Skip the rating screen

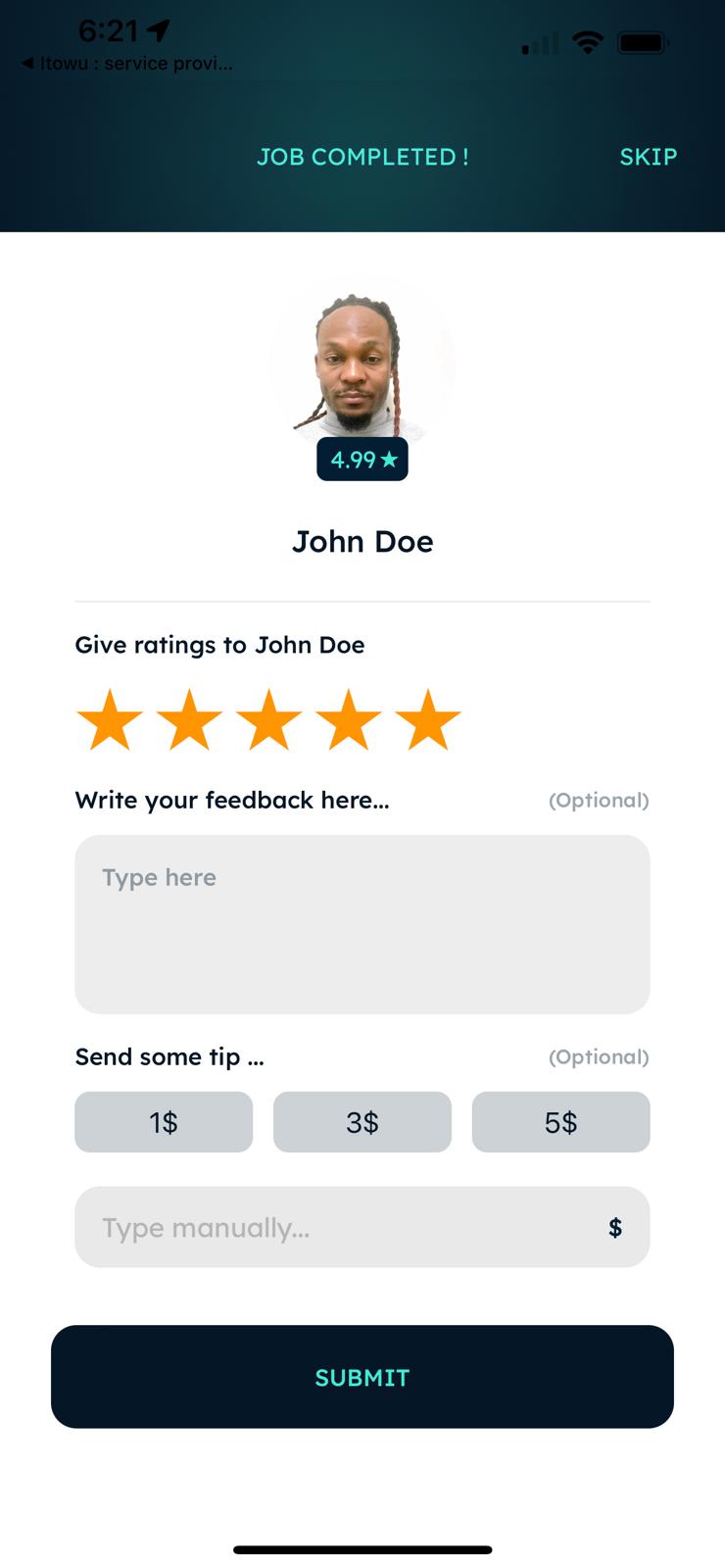[648, 157]
